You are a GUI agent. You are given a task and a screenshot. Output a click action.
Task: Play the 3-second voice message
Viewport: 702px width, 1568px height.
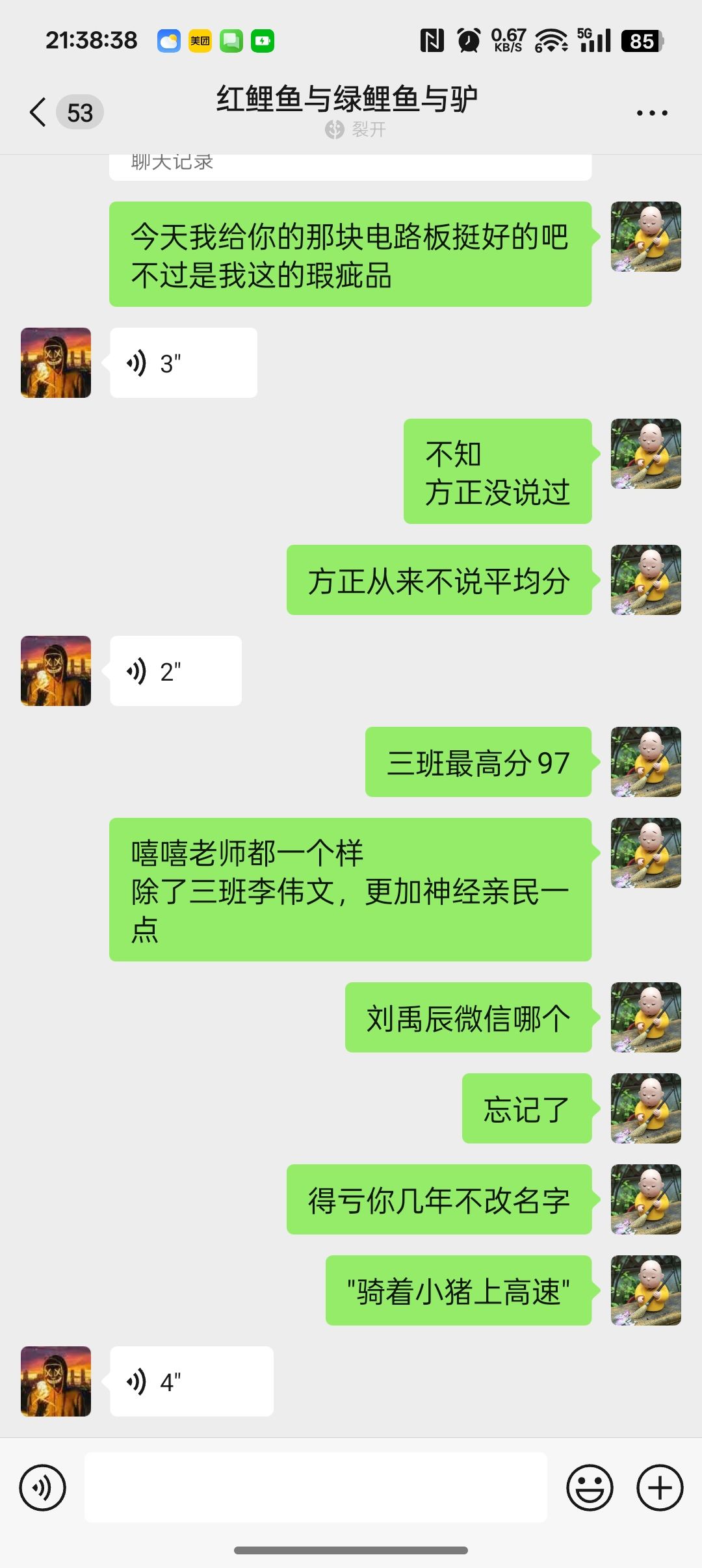coord(183,363)
